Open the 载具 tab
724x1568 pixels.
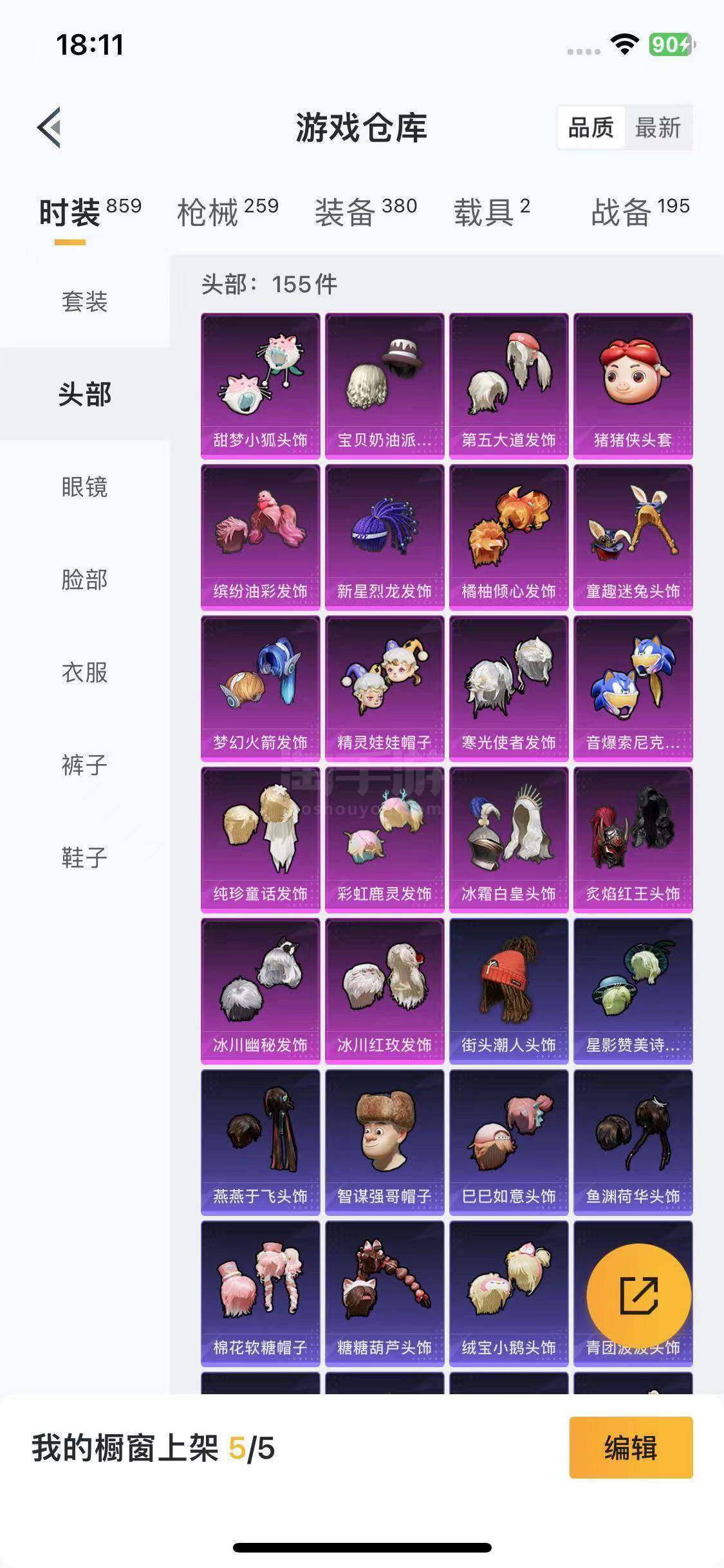click(x=492, y=212)
